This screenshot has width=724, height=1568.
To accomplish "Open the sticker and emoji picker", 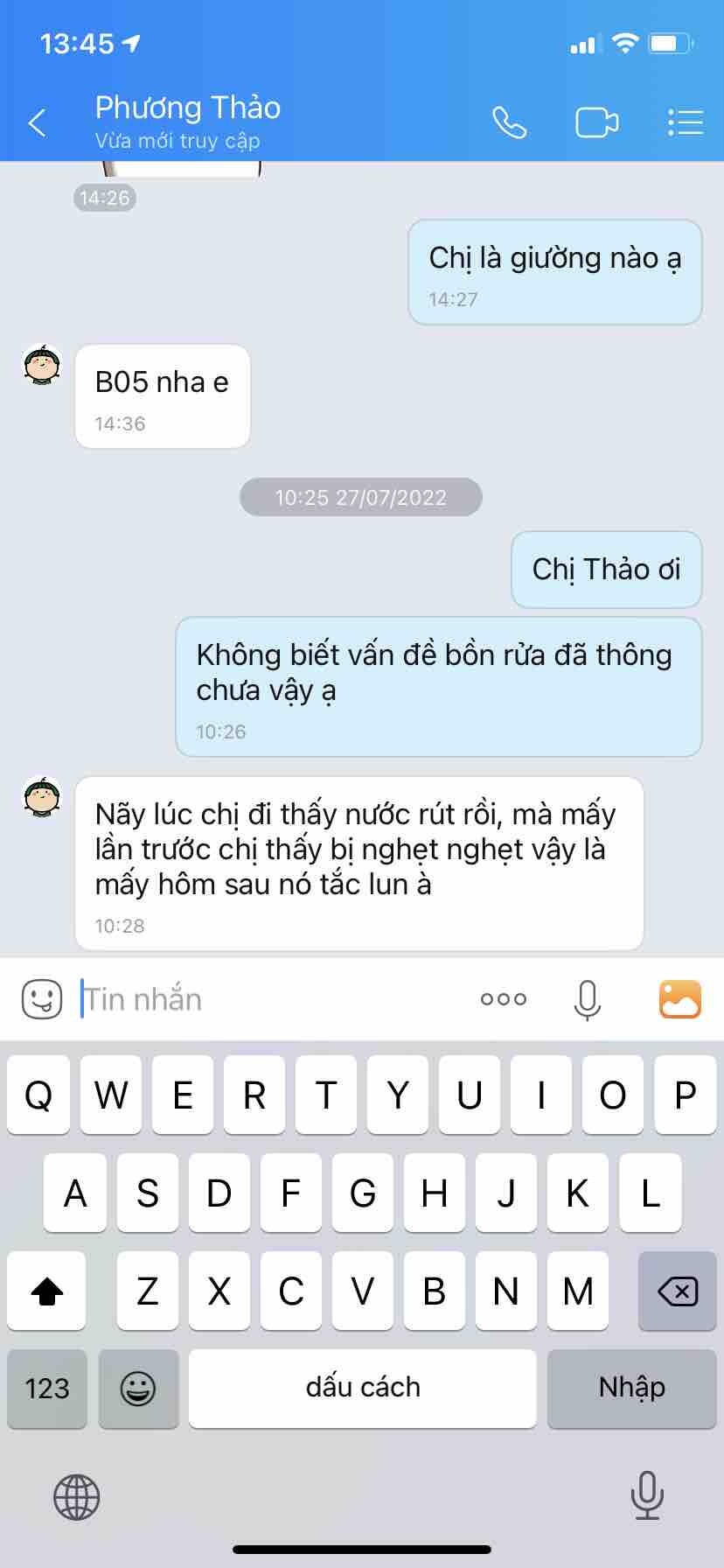I will (x=41, y=999).
